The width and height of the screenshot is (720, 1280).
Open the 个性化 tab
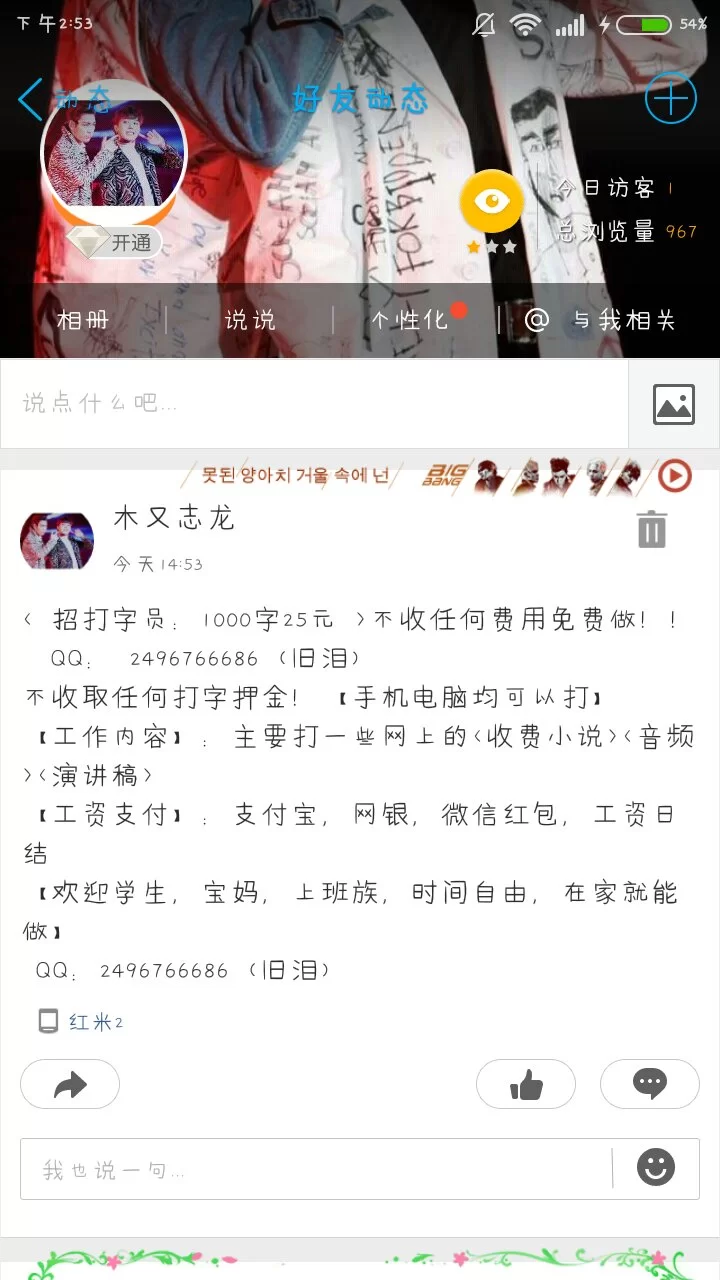pyautogui.click(x=410, y=320)
